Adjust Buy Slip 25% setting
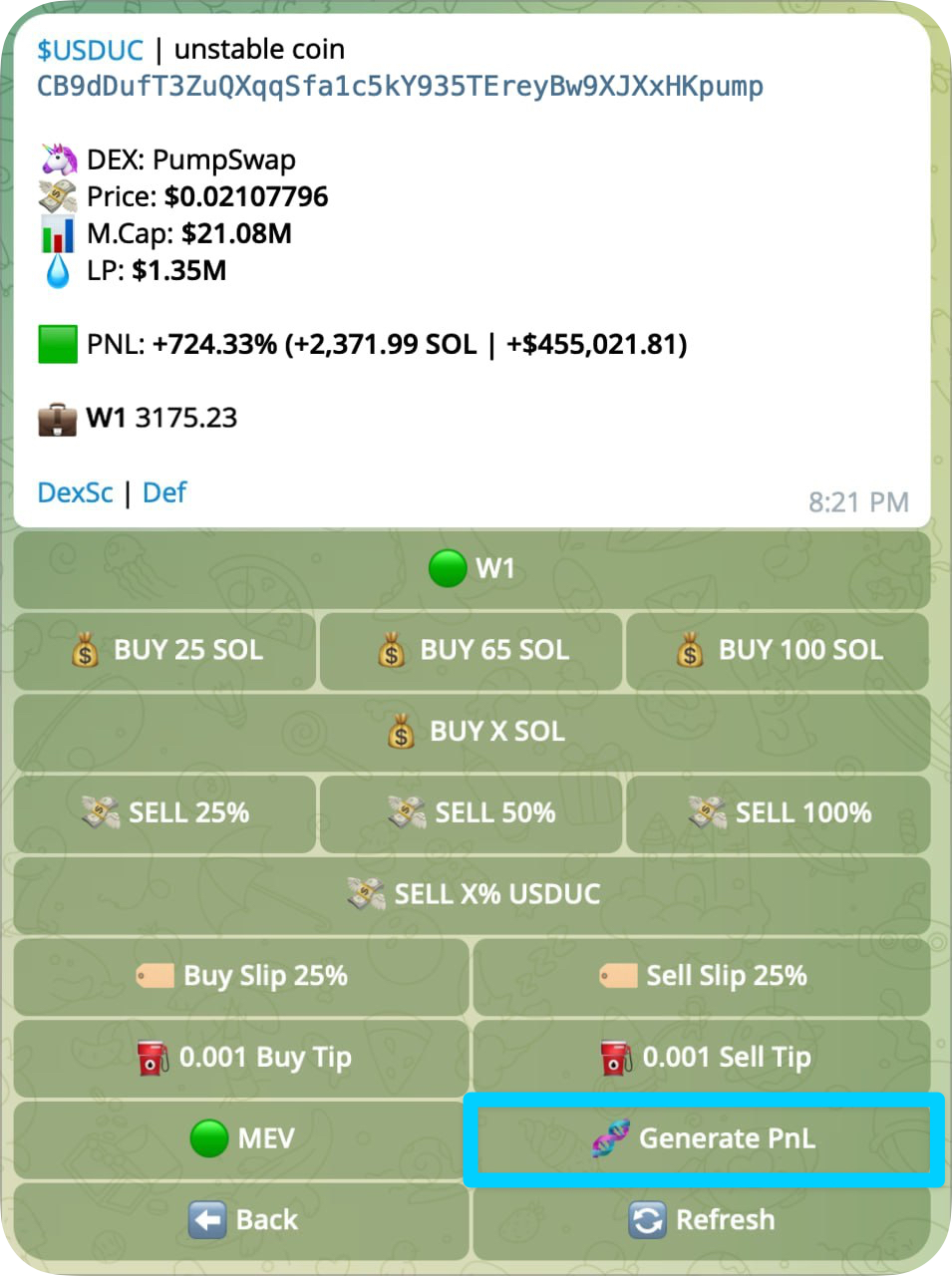952x1276 pixels. pyautogui.click(x=241, y=976)
